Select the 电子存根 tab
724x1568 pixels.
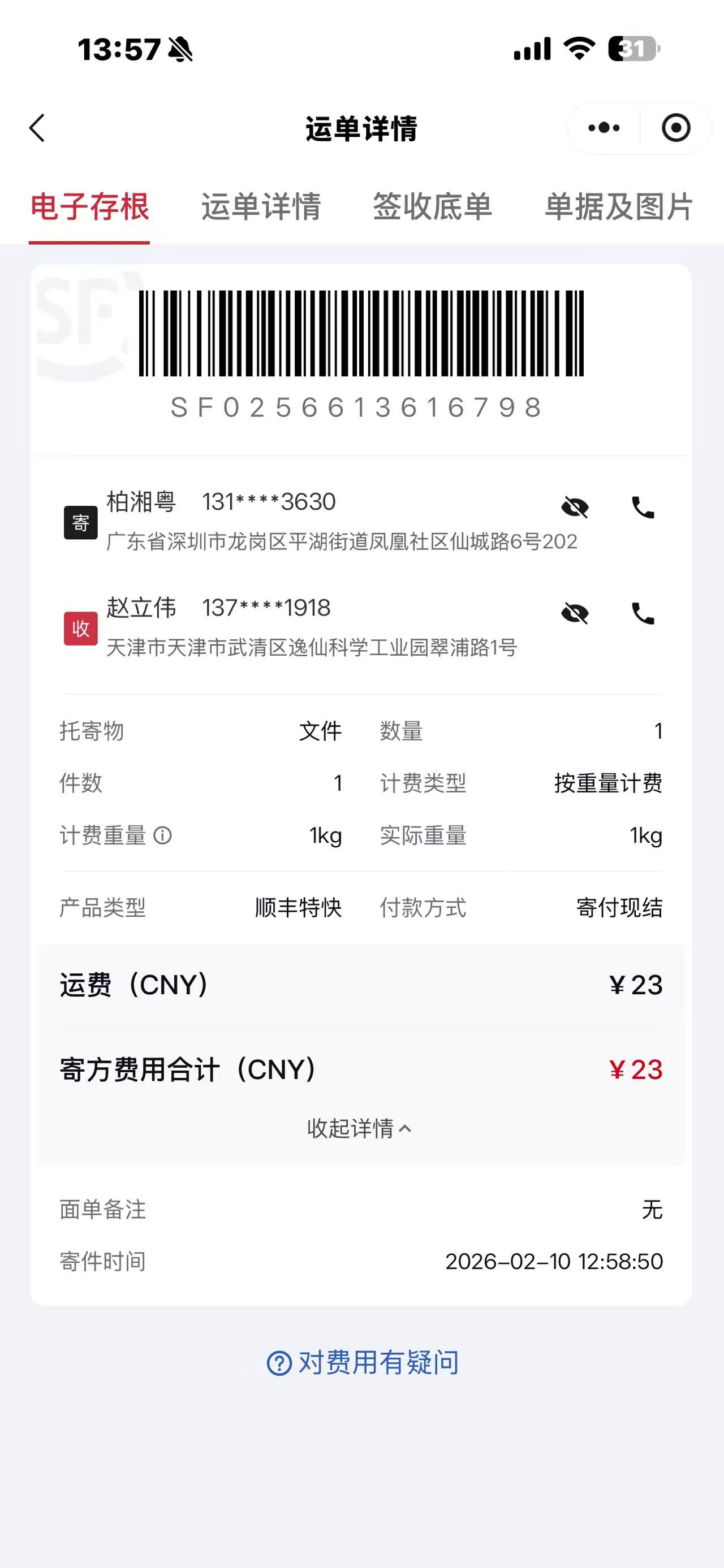pyautogui.click(x=89, y=207)
